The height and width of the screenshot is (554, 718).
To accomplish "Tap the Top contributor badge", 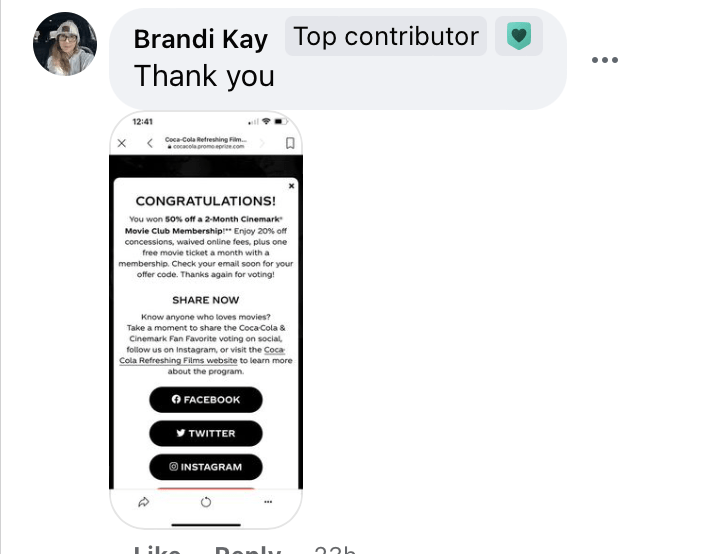I will pos(385,37).
